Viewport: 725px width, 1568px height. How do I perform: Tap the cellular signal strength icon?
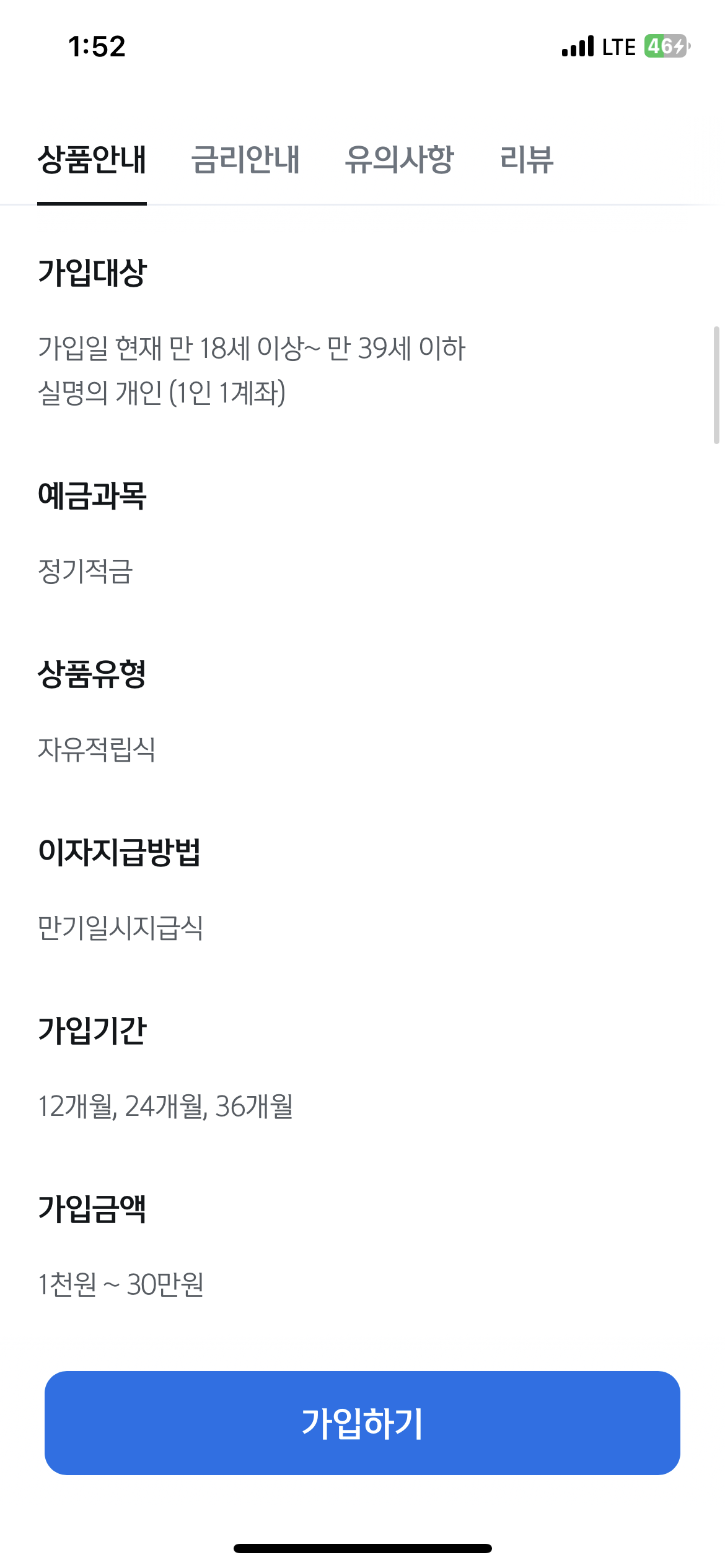pos(576,45)
